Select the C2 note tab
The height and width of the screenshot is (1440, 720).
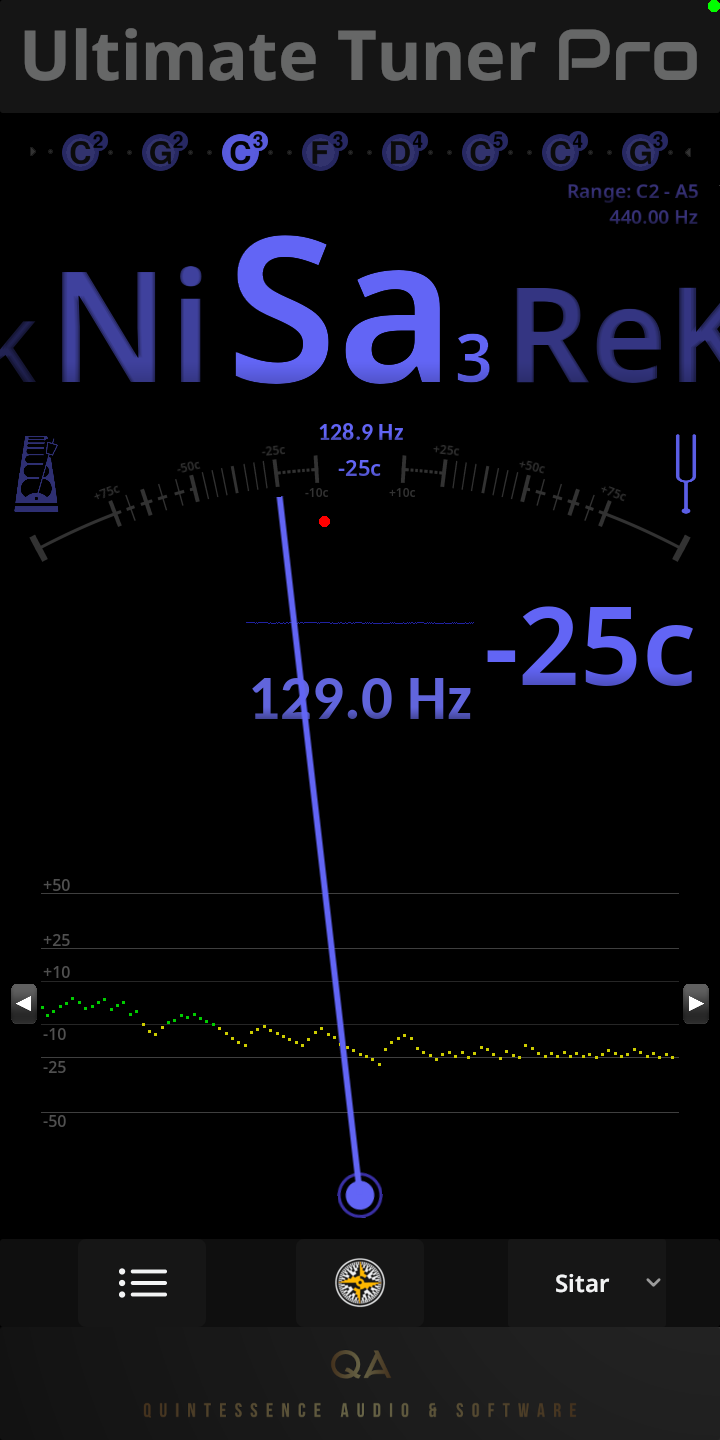[82, 152]
